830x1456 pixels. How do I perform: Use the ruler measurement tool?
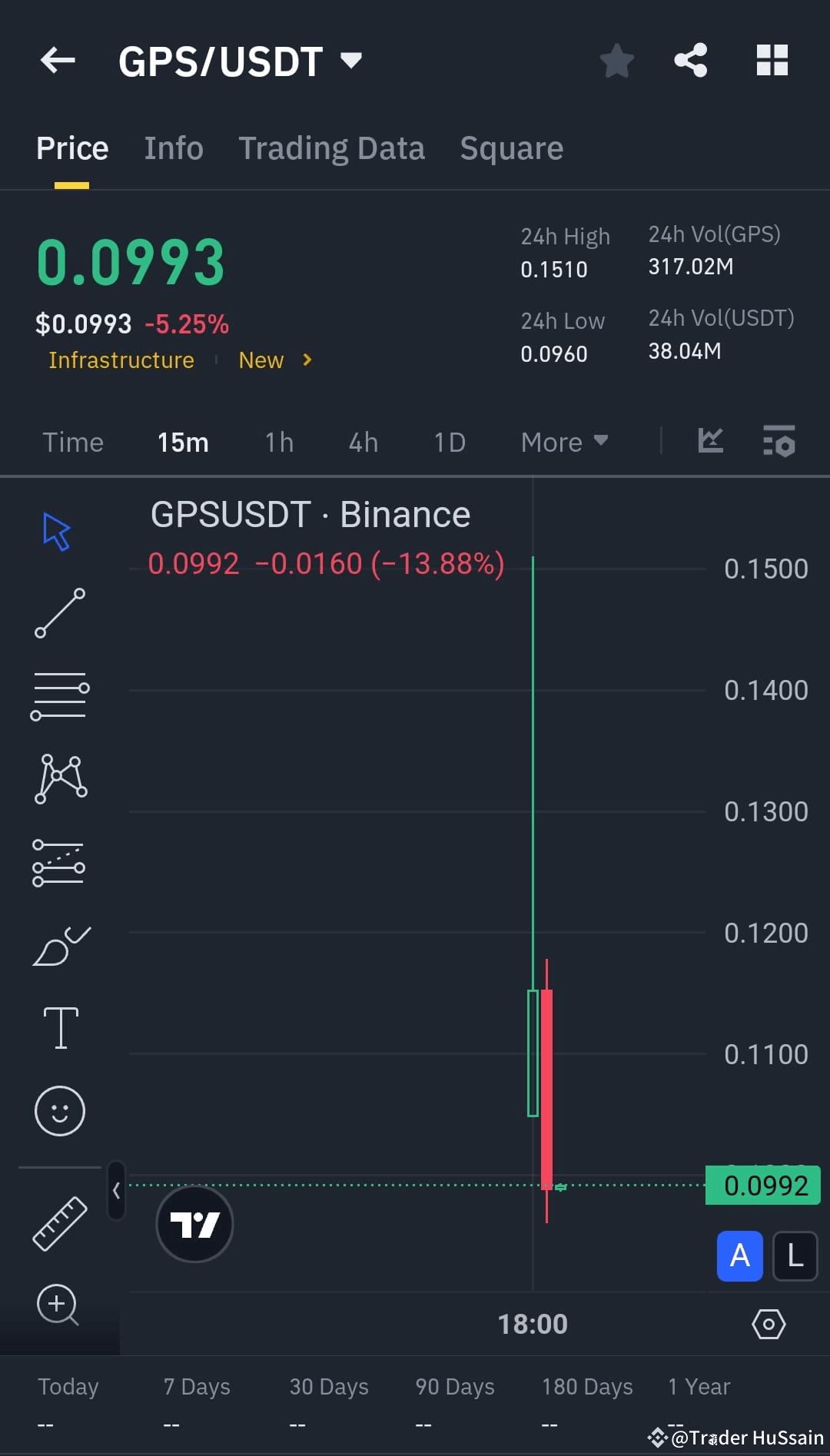click(60, 1222)
